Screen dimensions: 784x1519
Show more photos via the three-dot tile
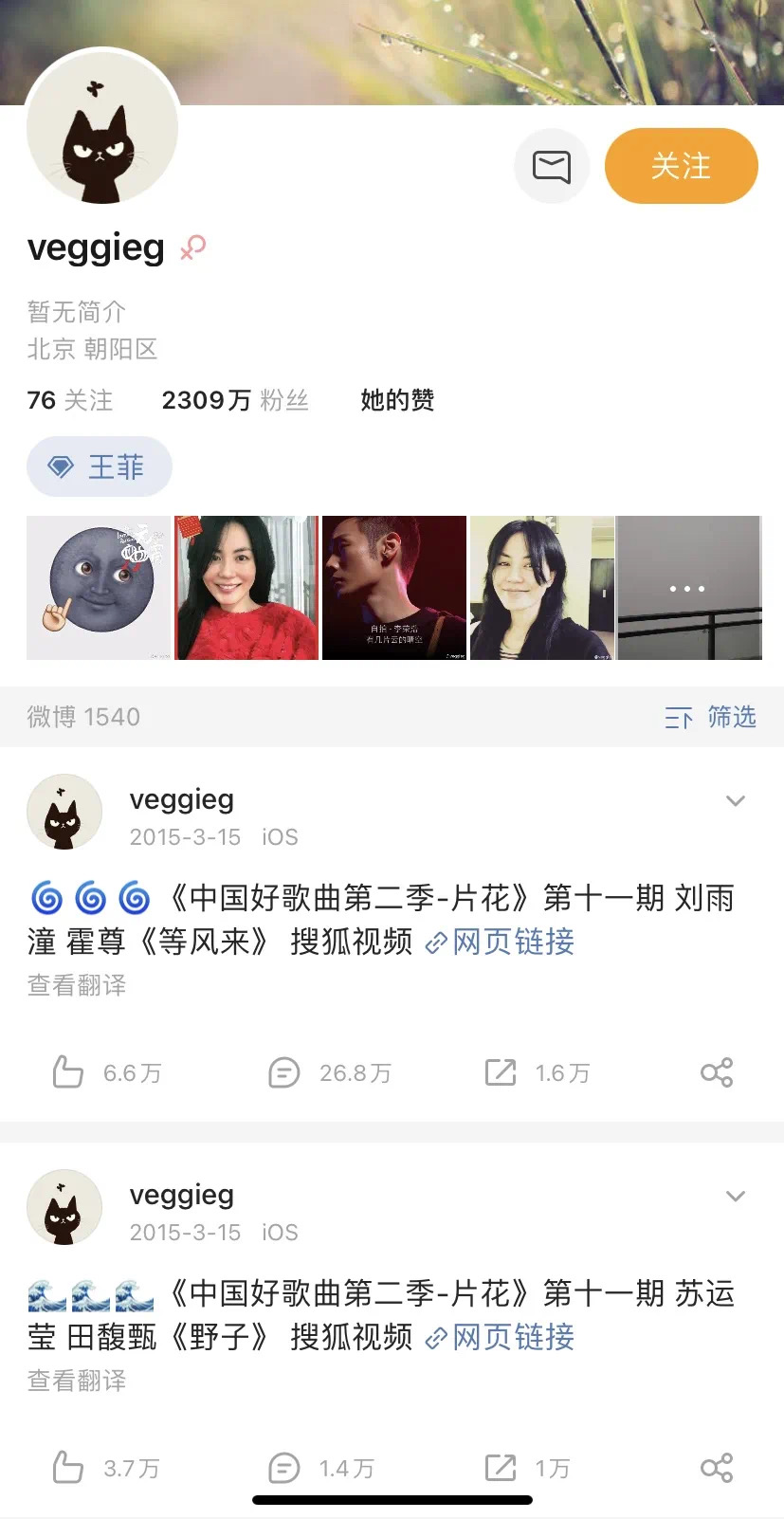[688, 588]
